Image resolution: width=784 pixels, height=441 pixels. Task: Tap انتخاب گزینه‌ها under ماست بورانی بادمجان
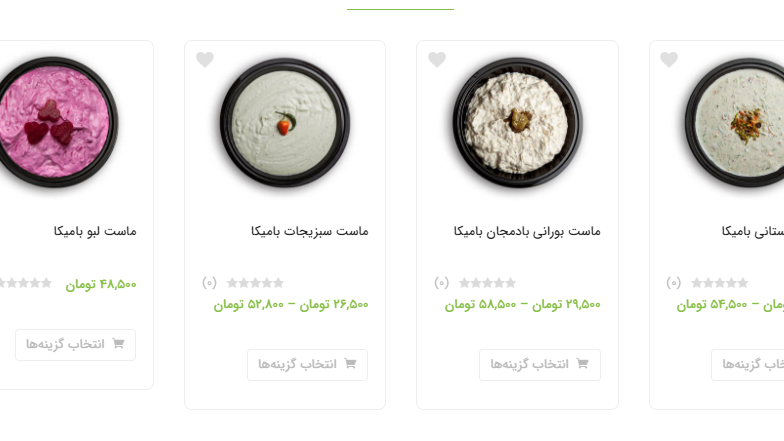click(x=539, y=364)
